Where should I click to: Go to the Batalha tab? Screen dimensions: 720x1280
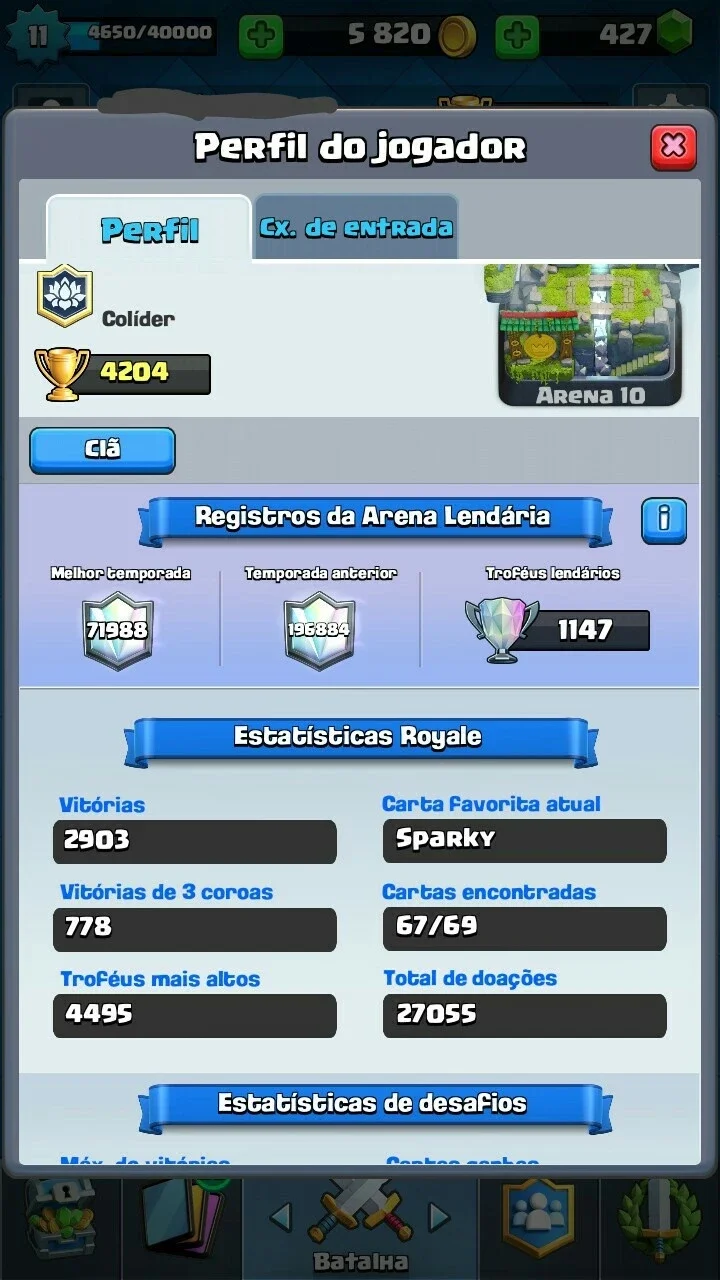[360, 1225]
